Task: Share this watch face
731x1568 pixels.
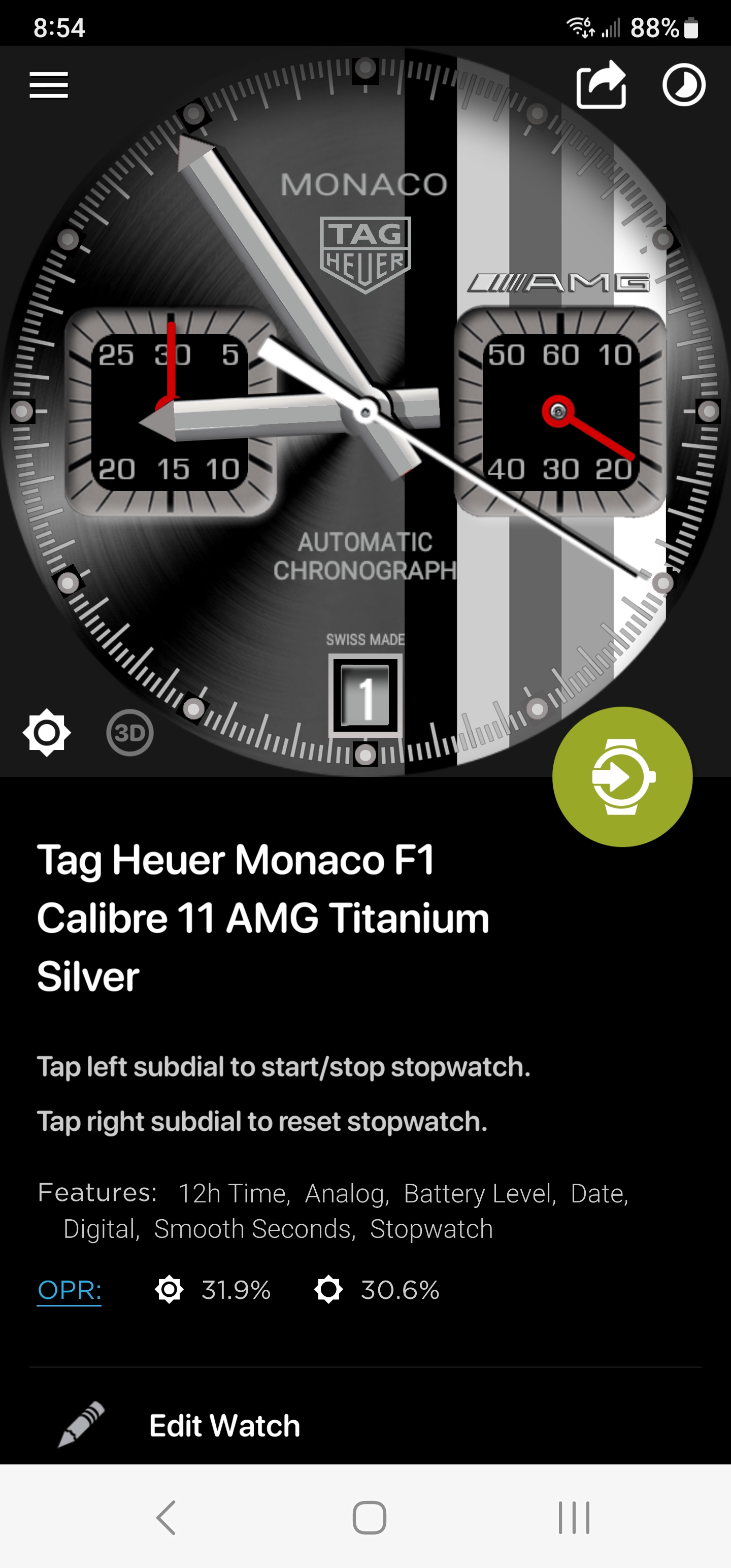Action: click(x=602, y=85)
